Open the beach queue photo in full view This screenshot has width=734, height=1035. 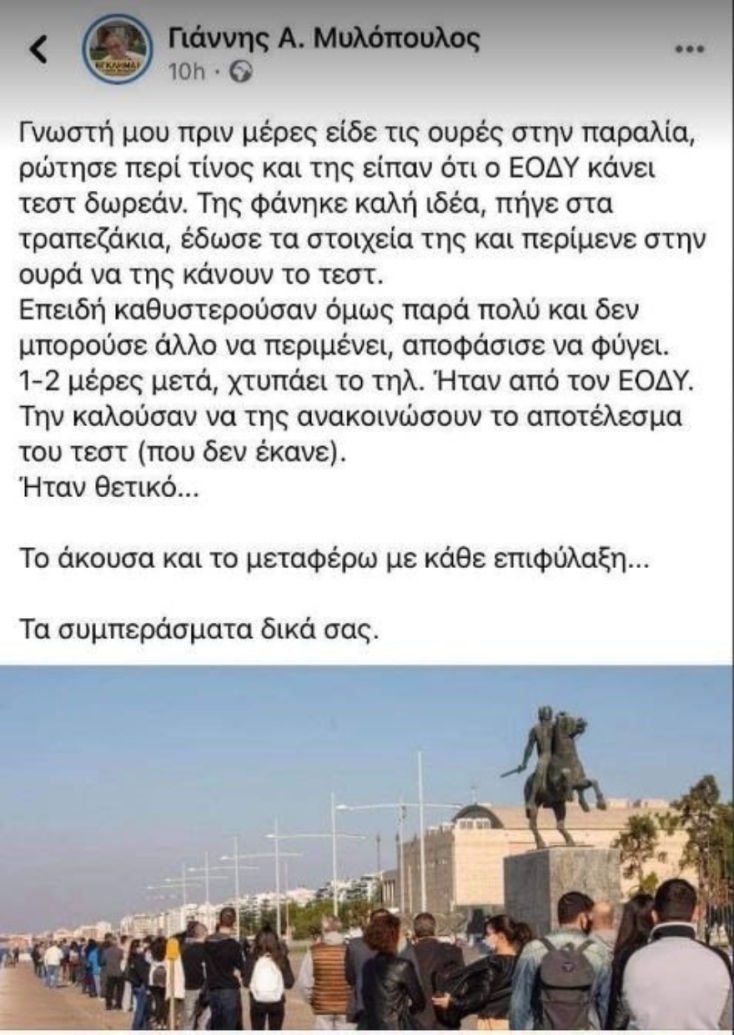point(367,850)
